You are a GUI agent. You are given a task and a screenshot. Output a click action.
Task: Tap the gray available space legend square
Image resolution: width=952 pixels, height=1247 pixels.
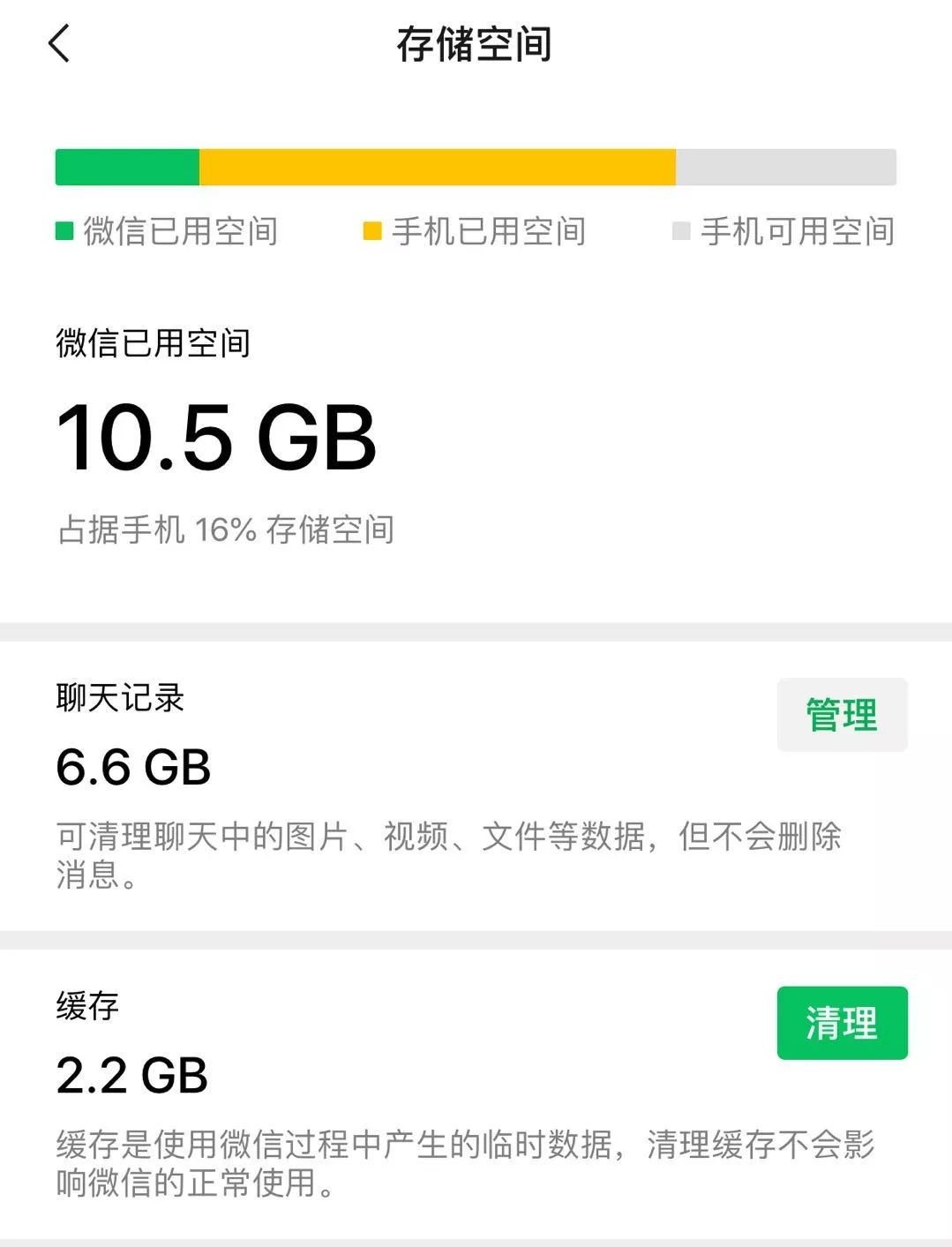coord(681,232)
